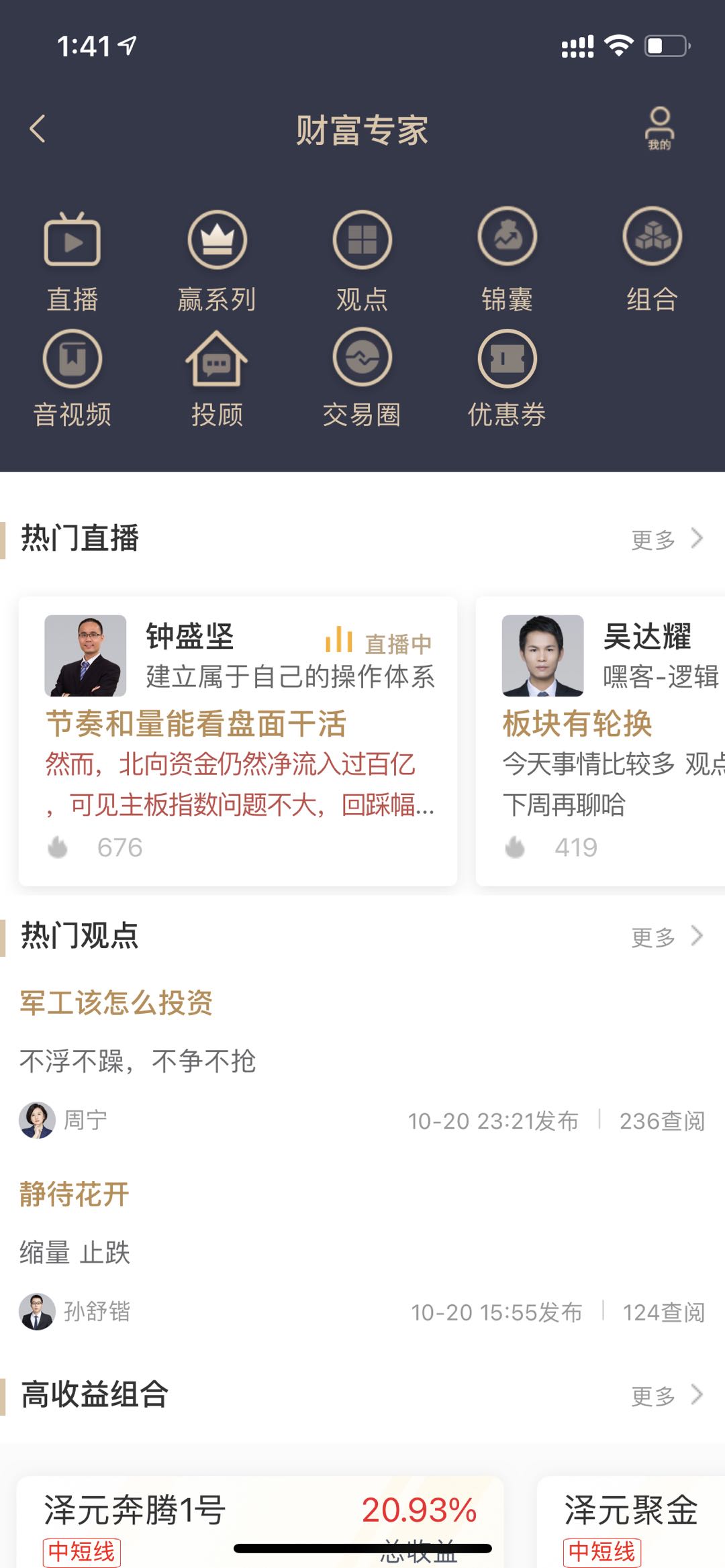
Task: Open the article 静待花开
Action: tap(74, 1193)
